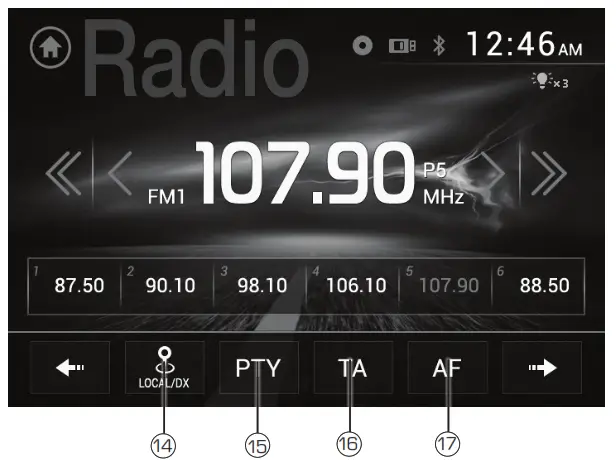Step the frequency down with the single left arrow
616x460 pixels.
pyautogui.click(x=120, y=176)
